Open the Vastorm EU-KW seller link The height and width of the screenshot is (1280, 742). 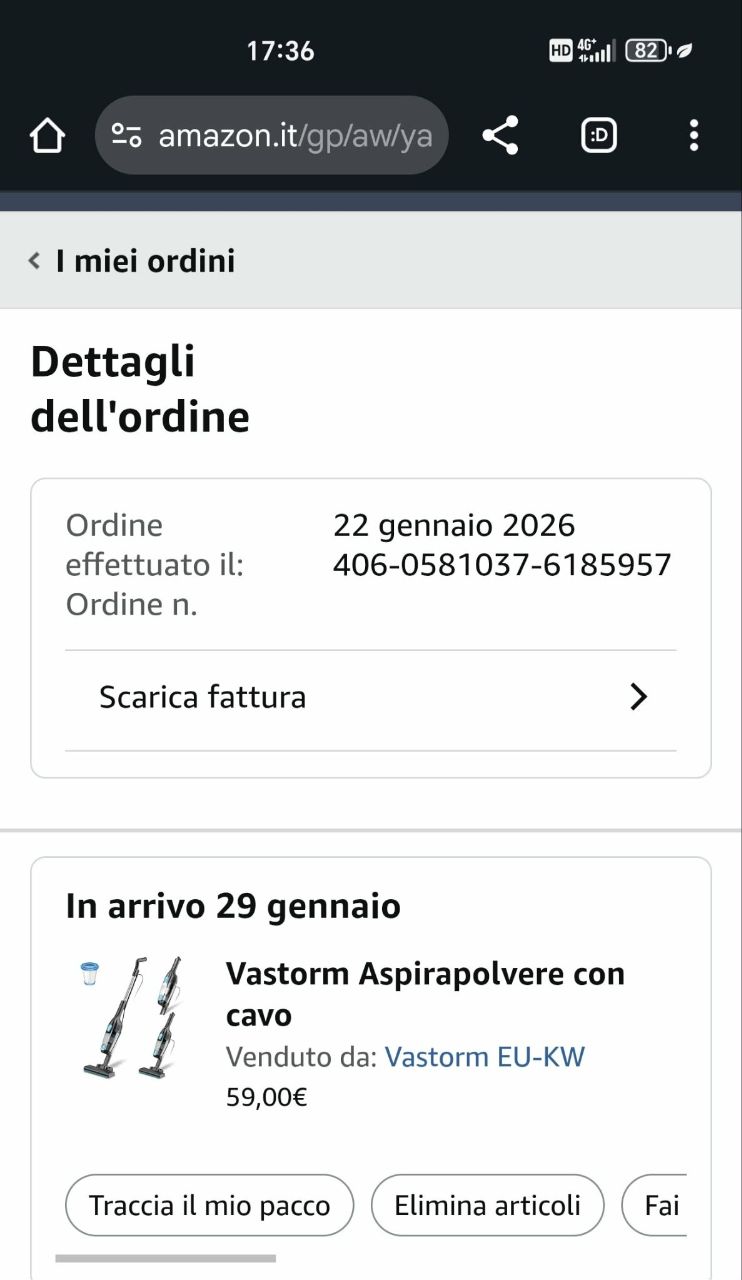point(484,1057)
